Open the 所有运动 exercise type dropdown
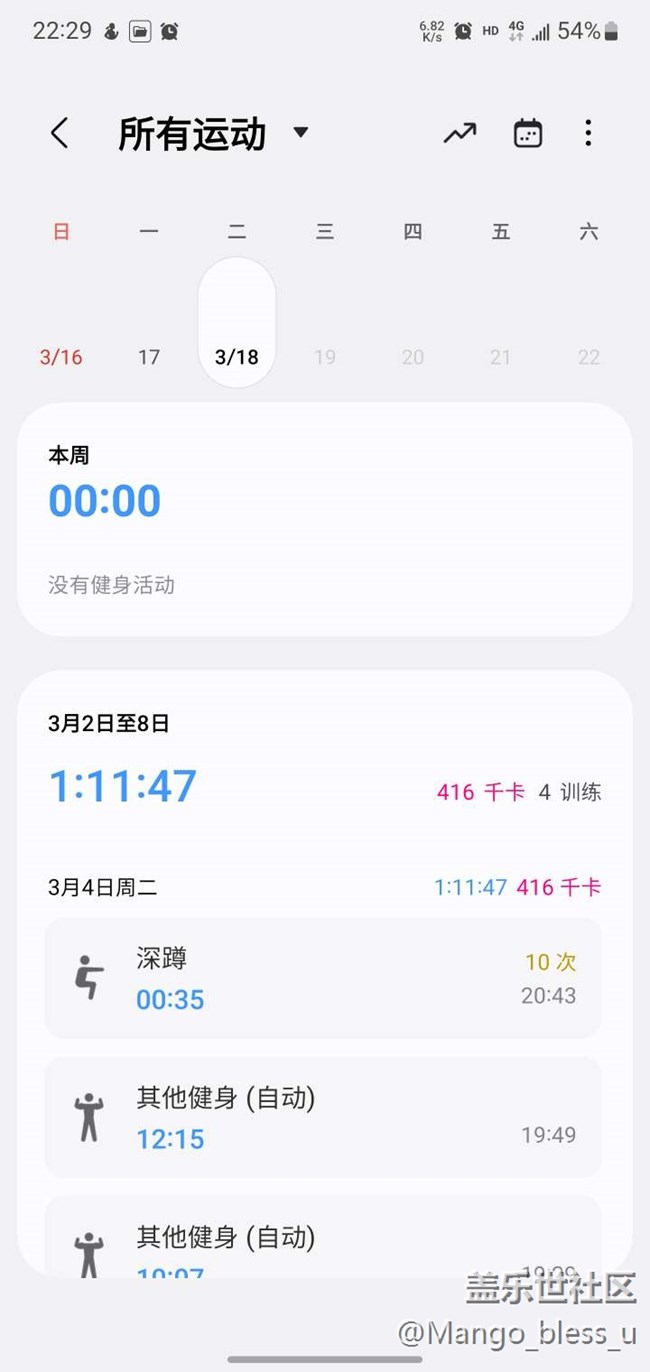650x1372 pixels. [x=214, y=133]
